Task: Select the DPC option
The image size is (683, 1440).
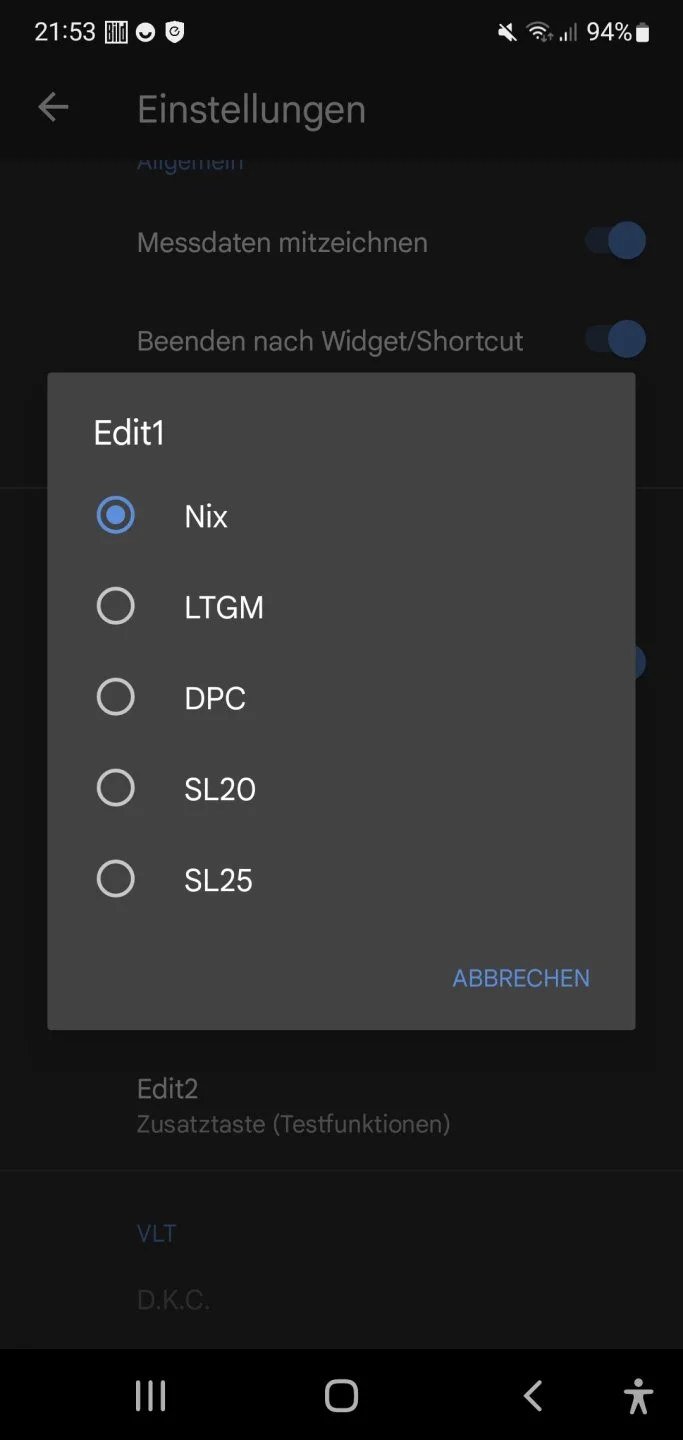Action: [116, 697]
